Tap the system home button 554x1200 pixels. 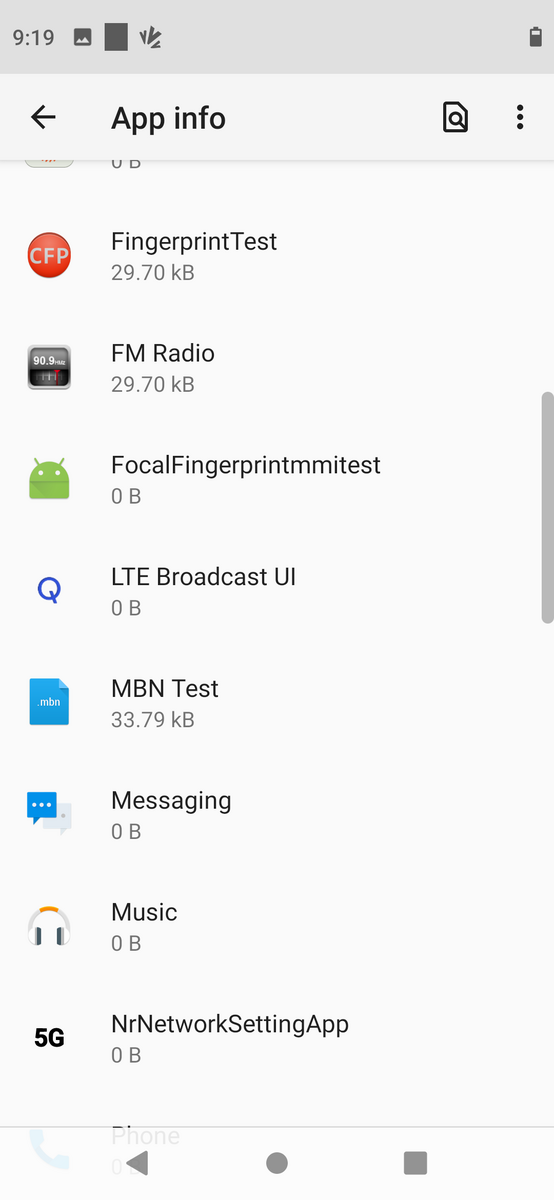(x=277, y=1162)
